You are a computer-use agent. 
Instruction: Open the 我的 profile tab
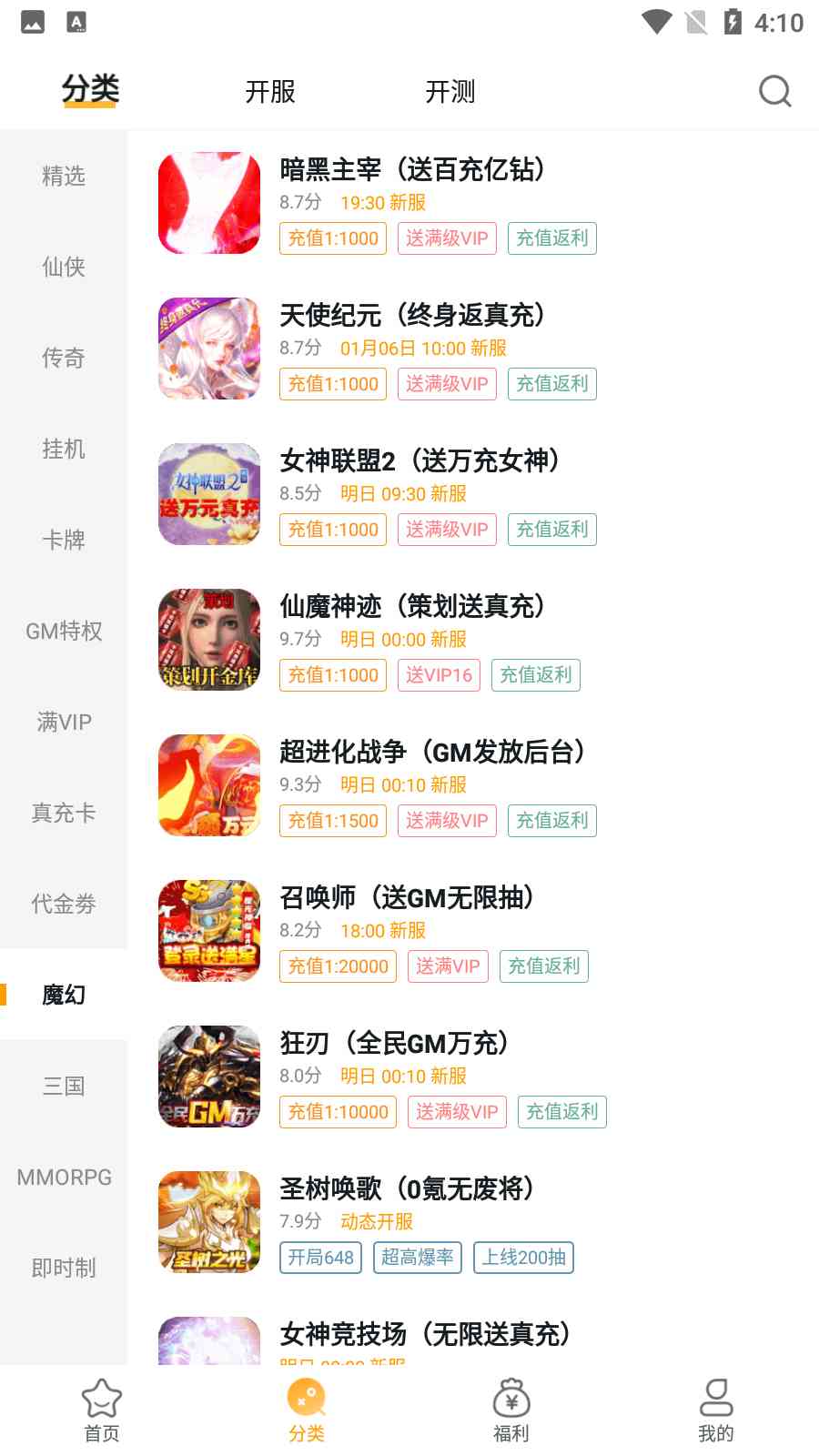[716, 1410]
